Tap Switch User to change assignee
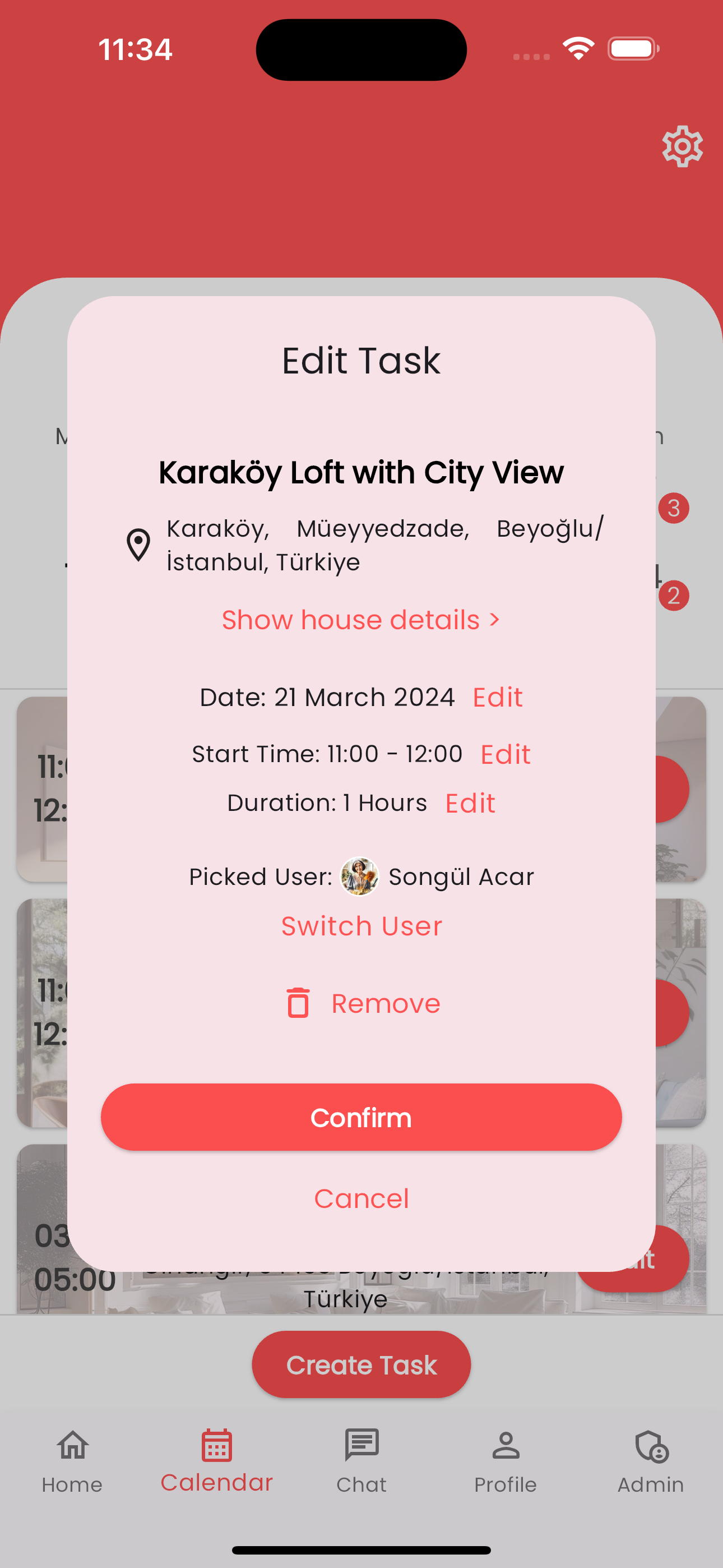The height and width of the screenshot is (1568, 723). click(x=361, y=926)
